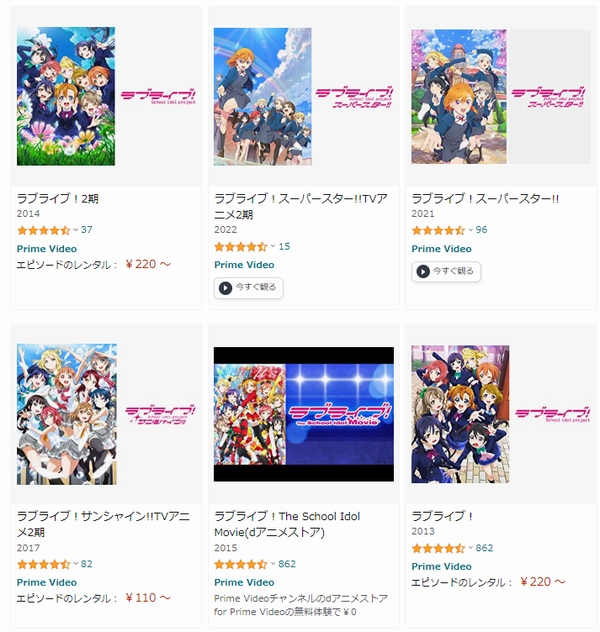Open The School Idol Movie title link
Screen dimensions: 600x632
click(287, 524)
